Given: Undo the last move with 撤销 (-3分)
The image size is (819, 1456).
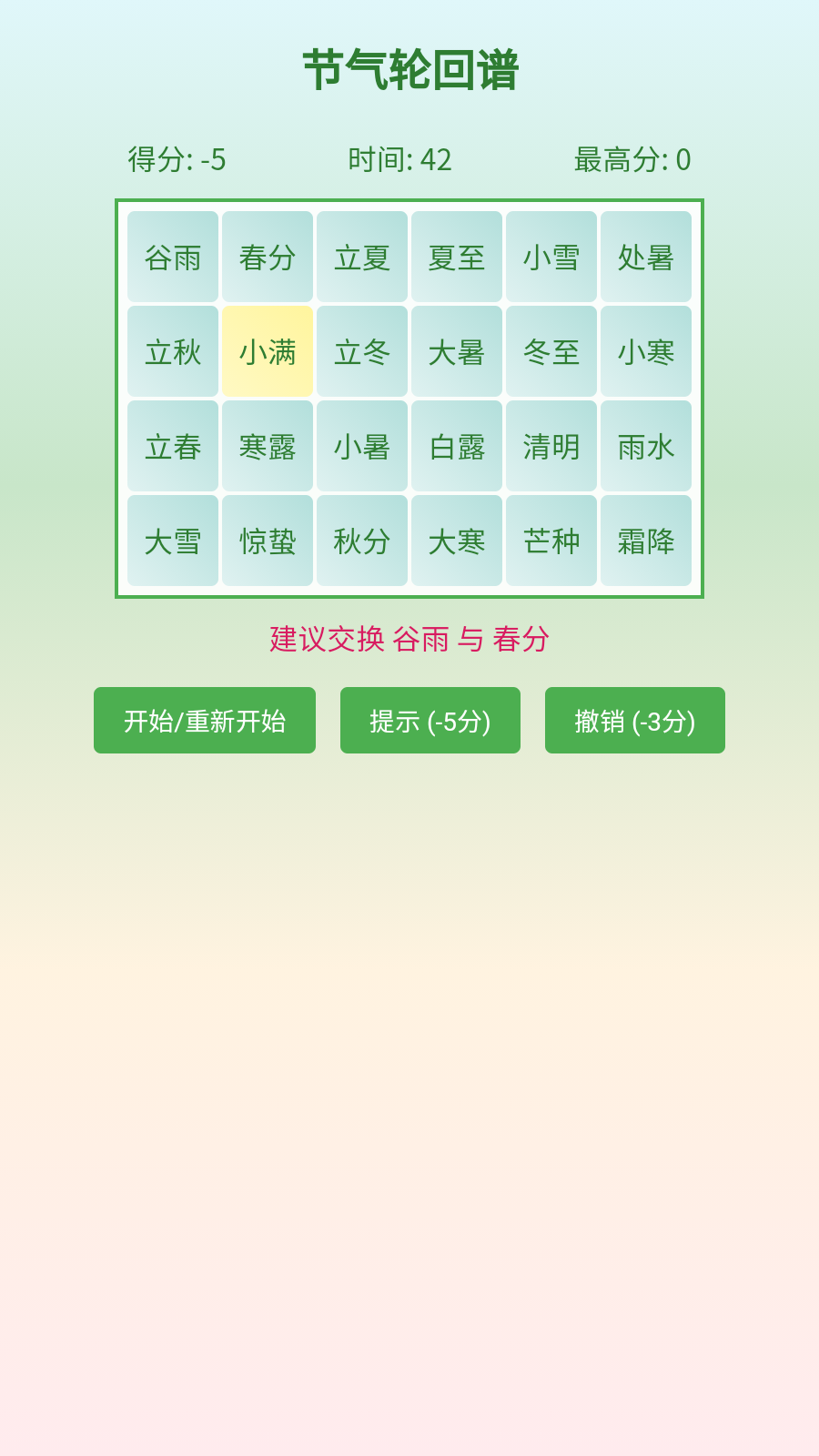Looking at the screenshot, I should [635, 720].
